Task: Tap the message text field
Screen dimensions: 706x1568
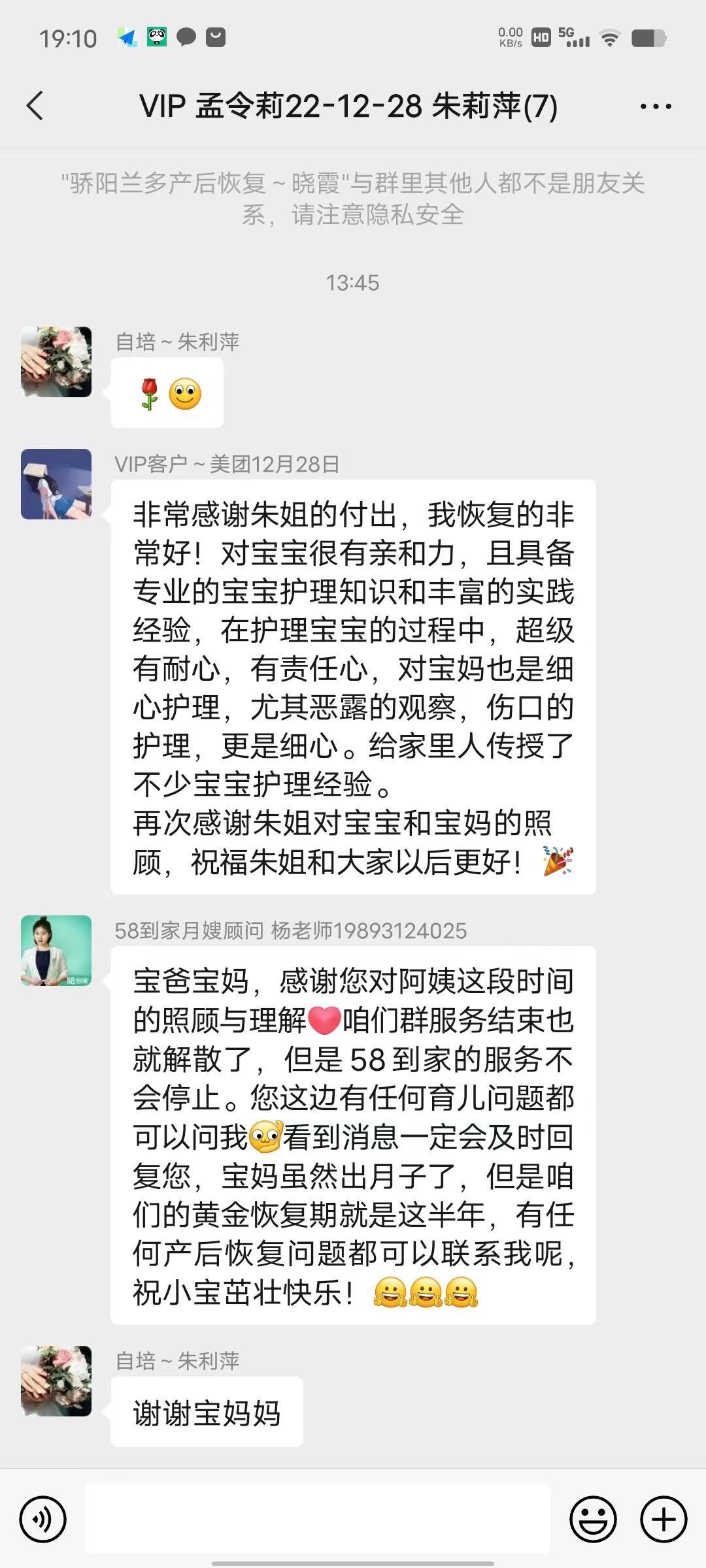Action: (x=318, y=1518)
